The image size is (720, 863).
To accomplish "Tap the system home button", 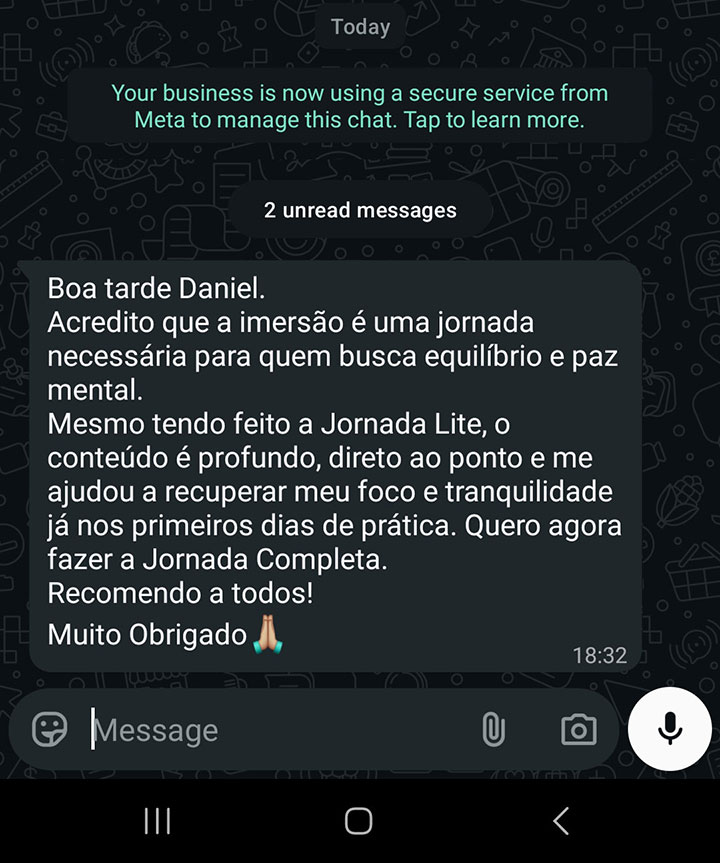I will coord(359,822).
